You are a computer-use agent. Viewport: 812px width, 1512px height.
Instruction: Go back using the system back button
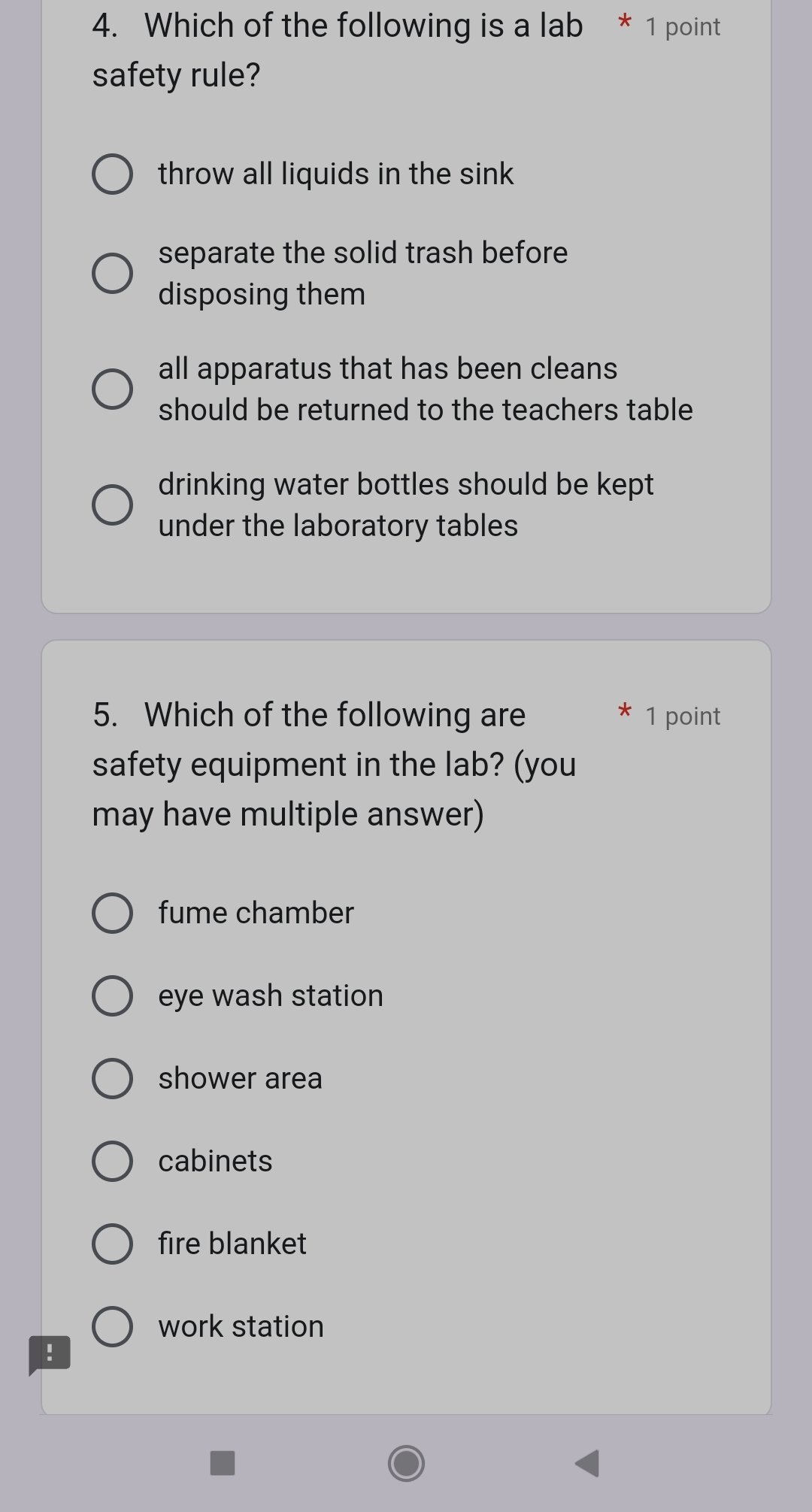click(x=587, y=1463)
